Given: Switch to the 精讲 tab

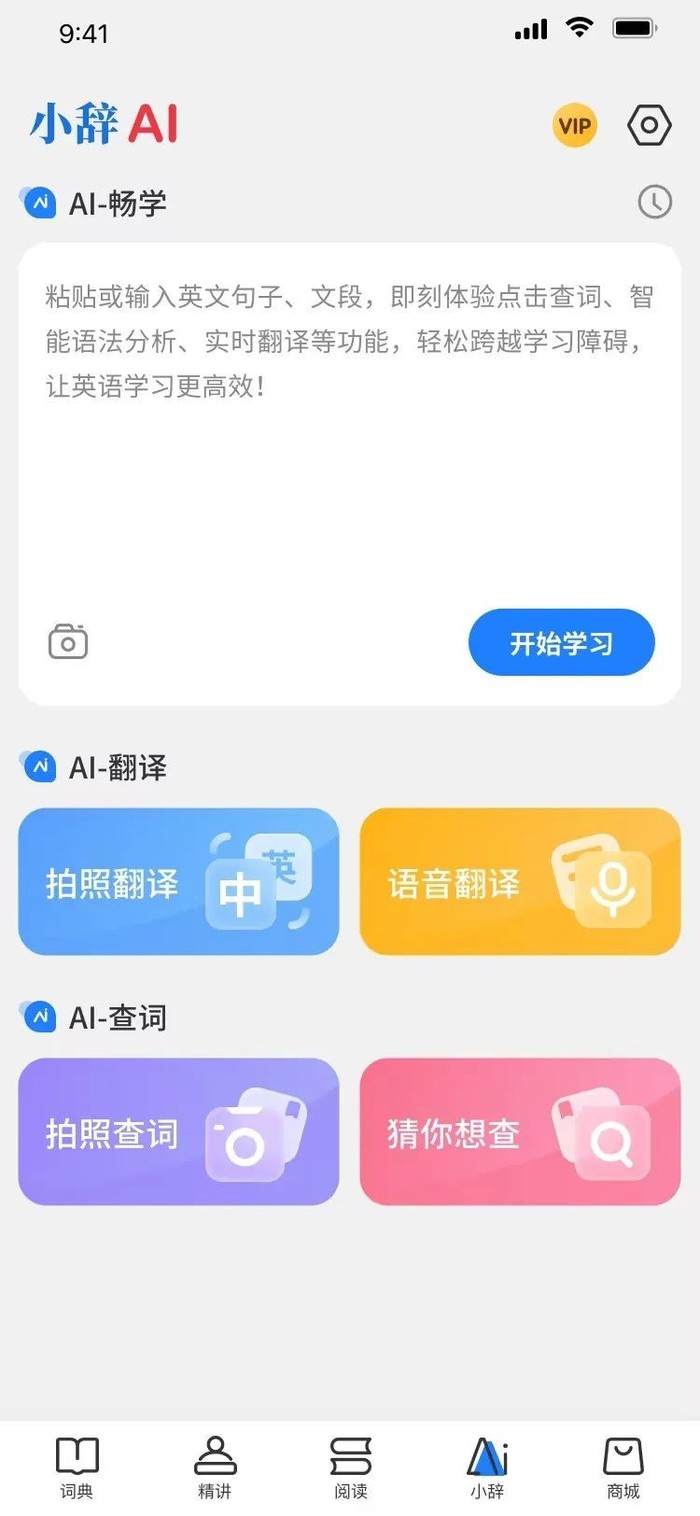Looking at the screenshot, I should (214, 1467).
